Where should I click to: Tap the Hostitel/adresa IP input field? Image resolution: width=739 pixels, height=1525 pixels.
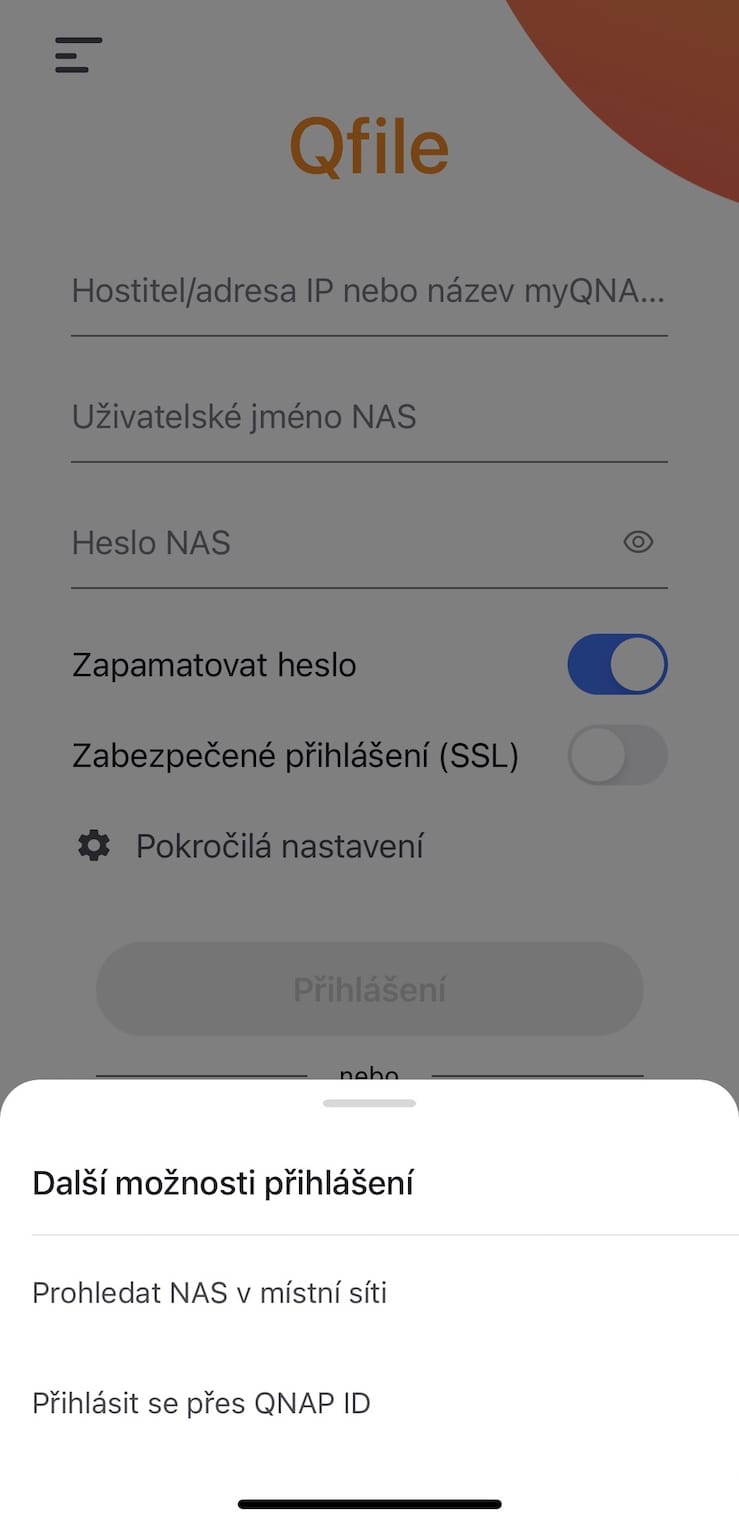[368, 293]
